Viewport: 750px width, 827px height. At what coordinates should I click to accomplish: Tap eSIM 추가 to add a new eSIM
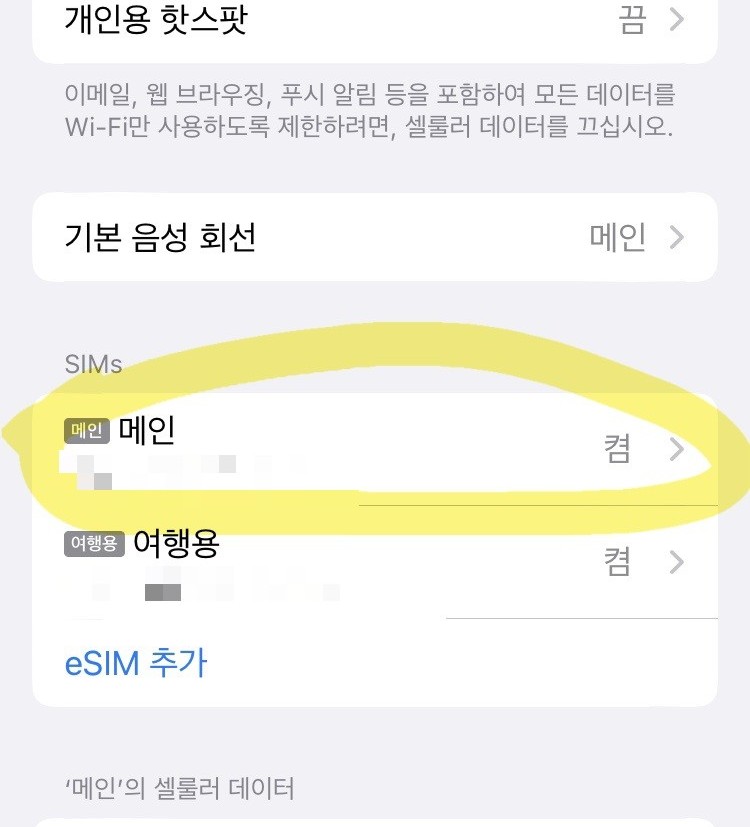[x=137, y=662]
